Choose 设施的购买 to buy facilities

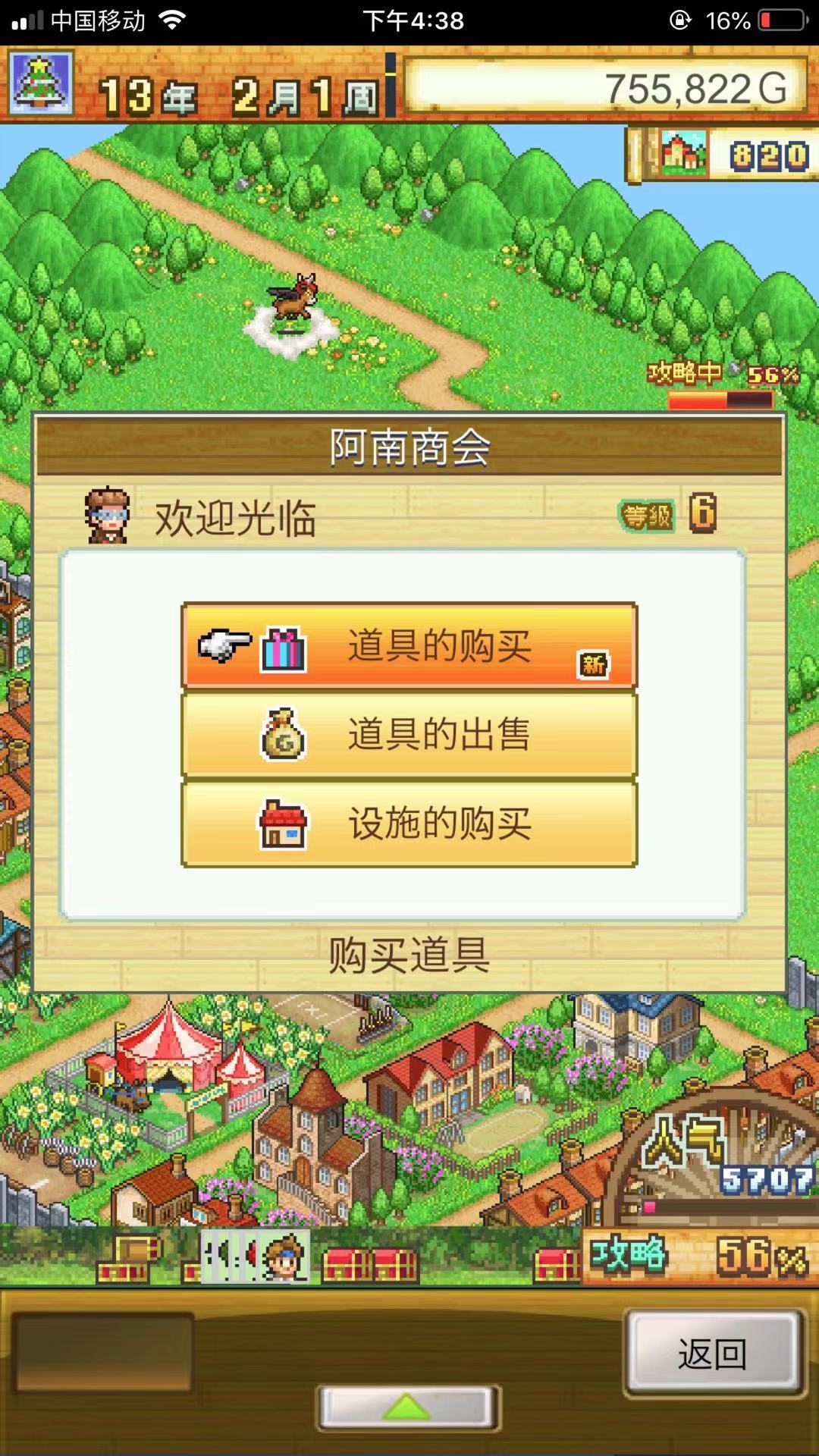point(409,824)
